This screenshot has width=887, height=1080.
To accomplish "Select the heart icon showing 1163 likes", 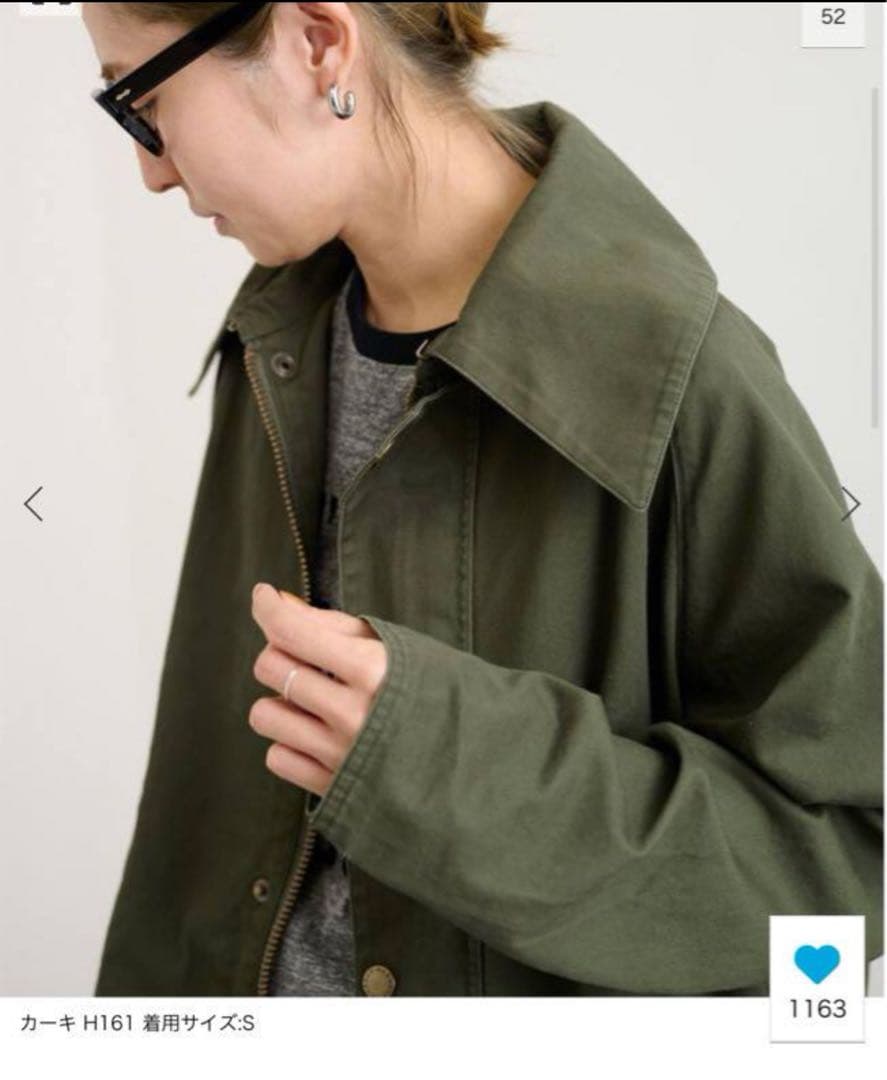I will click(815, 962).
